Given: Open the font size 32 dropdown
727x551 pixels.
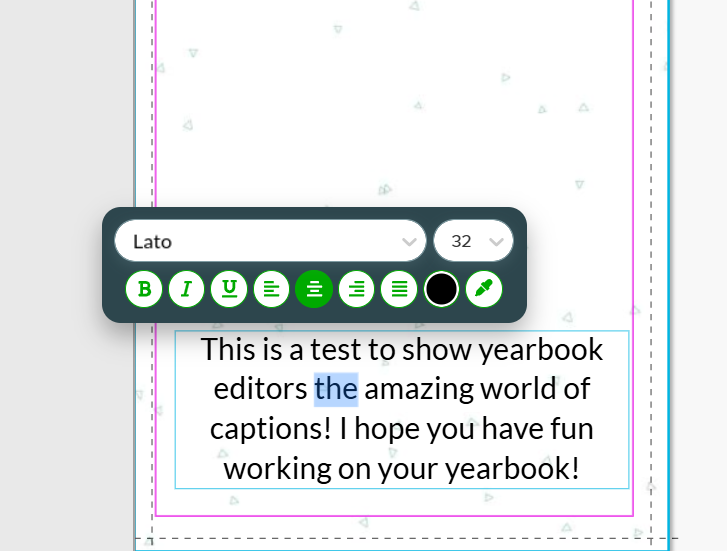Looking at the screenshot, I should (473, 241).
